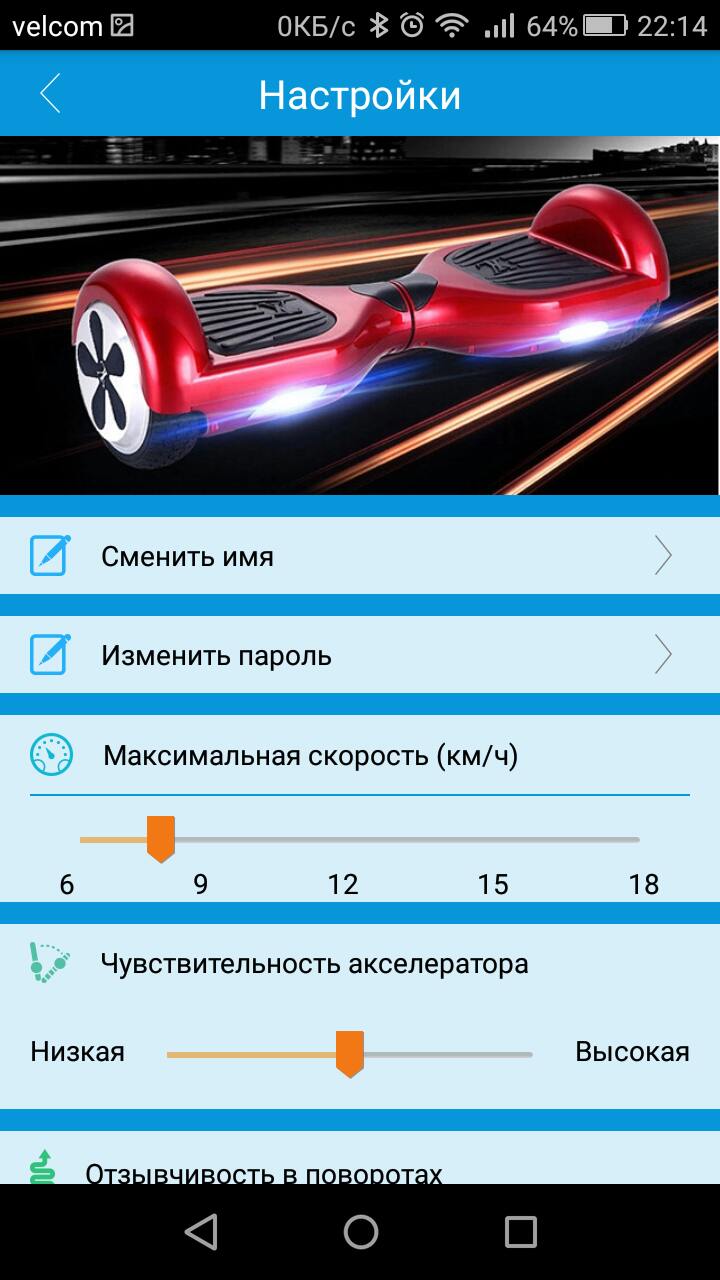Open the Изменить пароль row
The height and width of the screenshot is (1280, 720).
[x=360, y=656]
